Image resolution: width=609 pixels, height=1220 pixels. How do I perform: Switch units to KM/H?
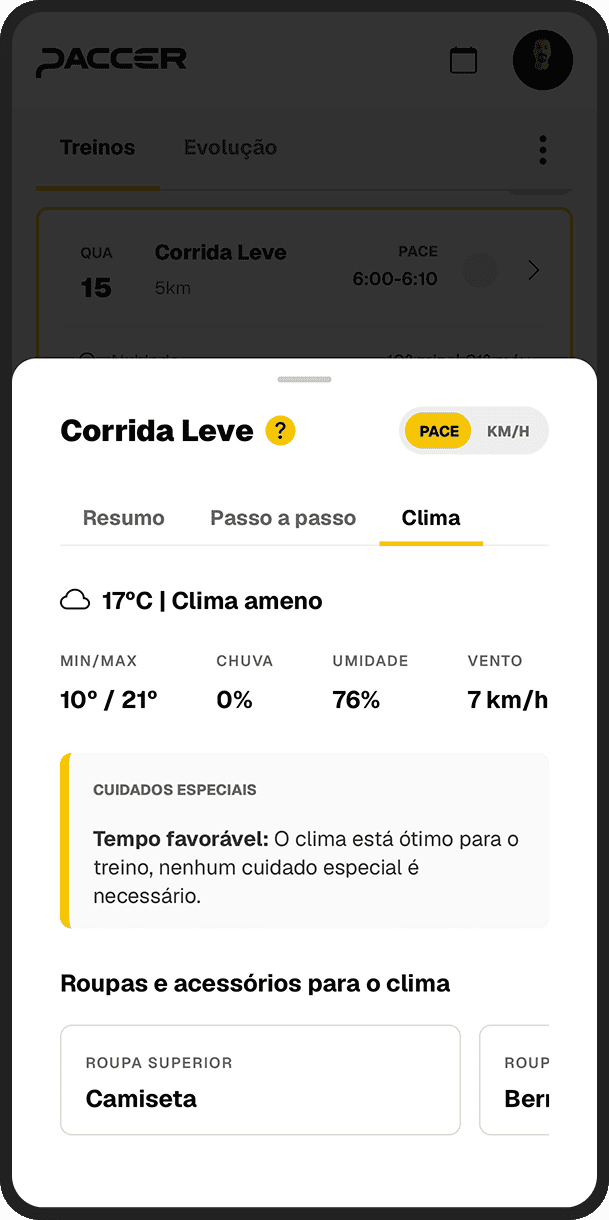[x=508, y=431]
